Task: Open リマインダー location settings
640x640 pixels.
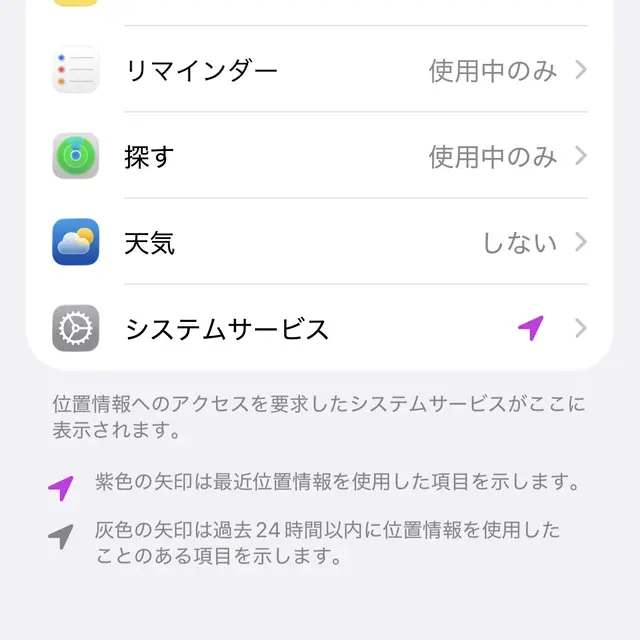Action: pos(320,70)
